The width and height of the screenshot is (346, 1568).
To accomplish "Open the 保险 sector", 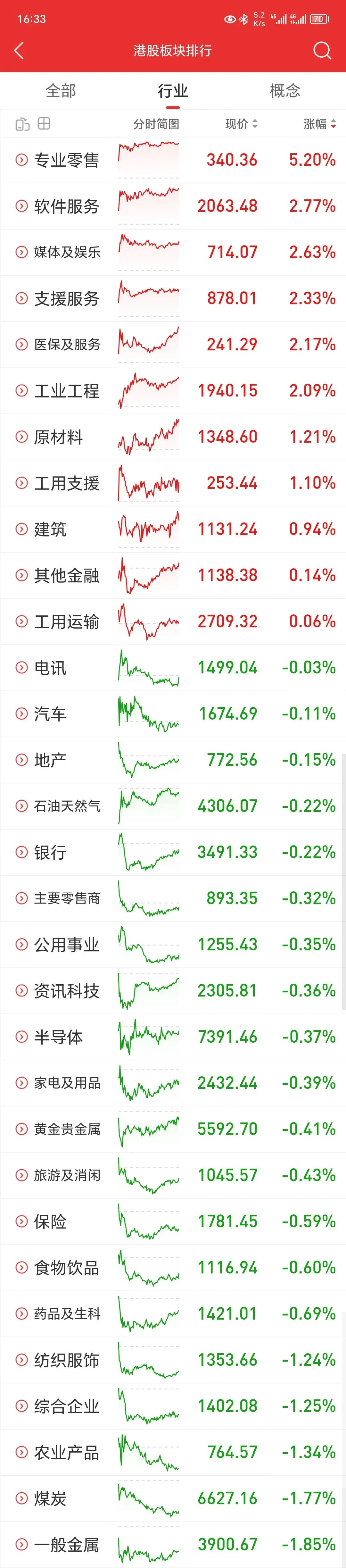I will (x=173, y=1222).
